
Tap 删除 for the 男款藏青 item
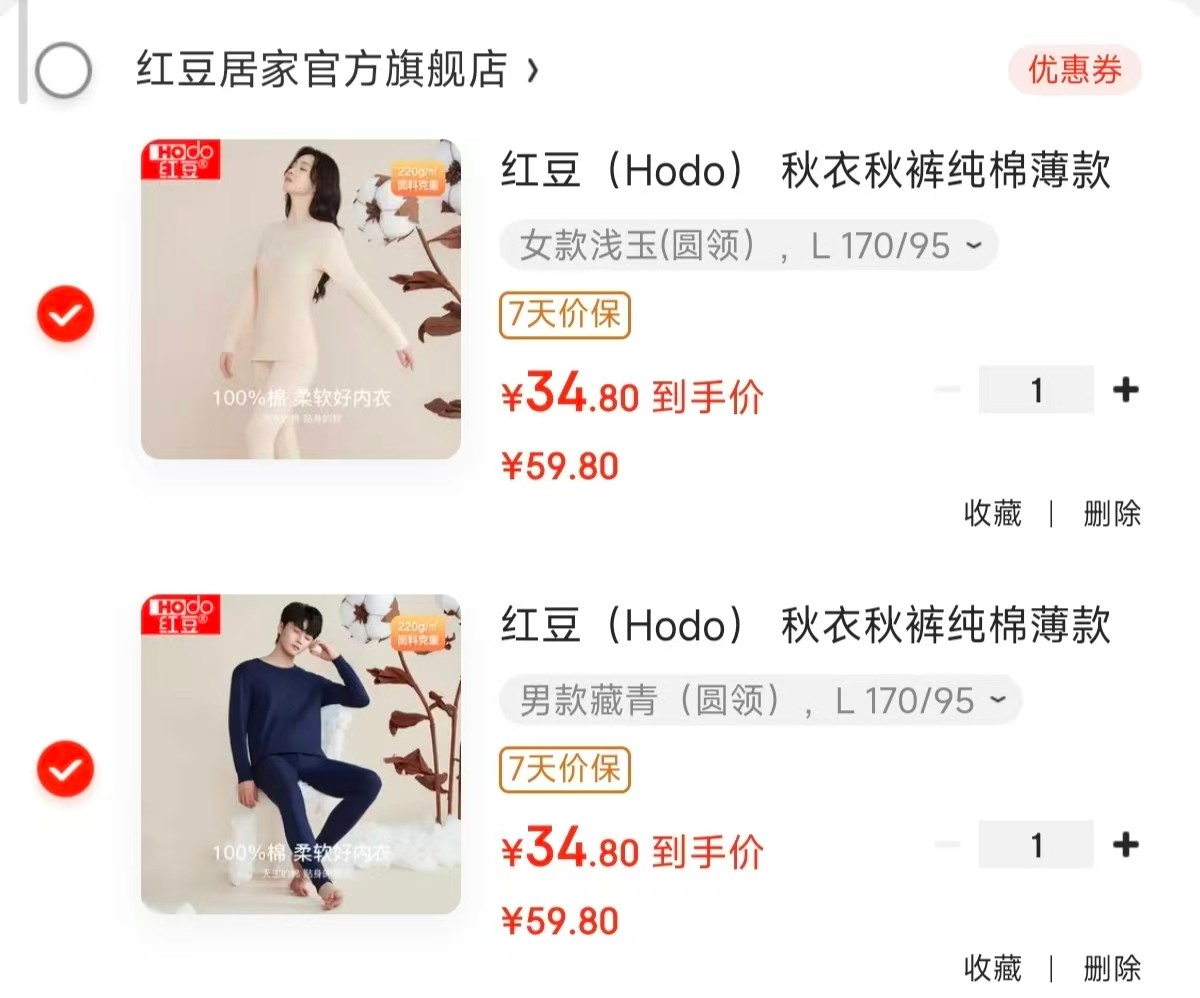[1111, 968]
